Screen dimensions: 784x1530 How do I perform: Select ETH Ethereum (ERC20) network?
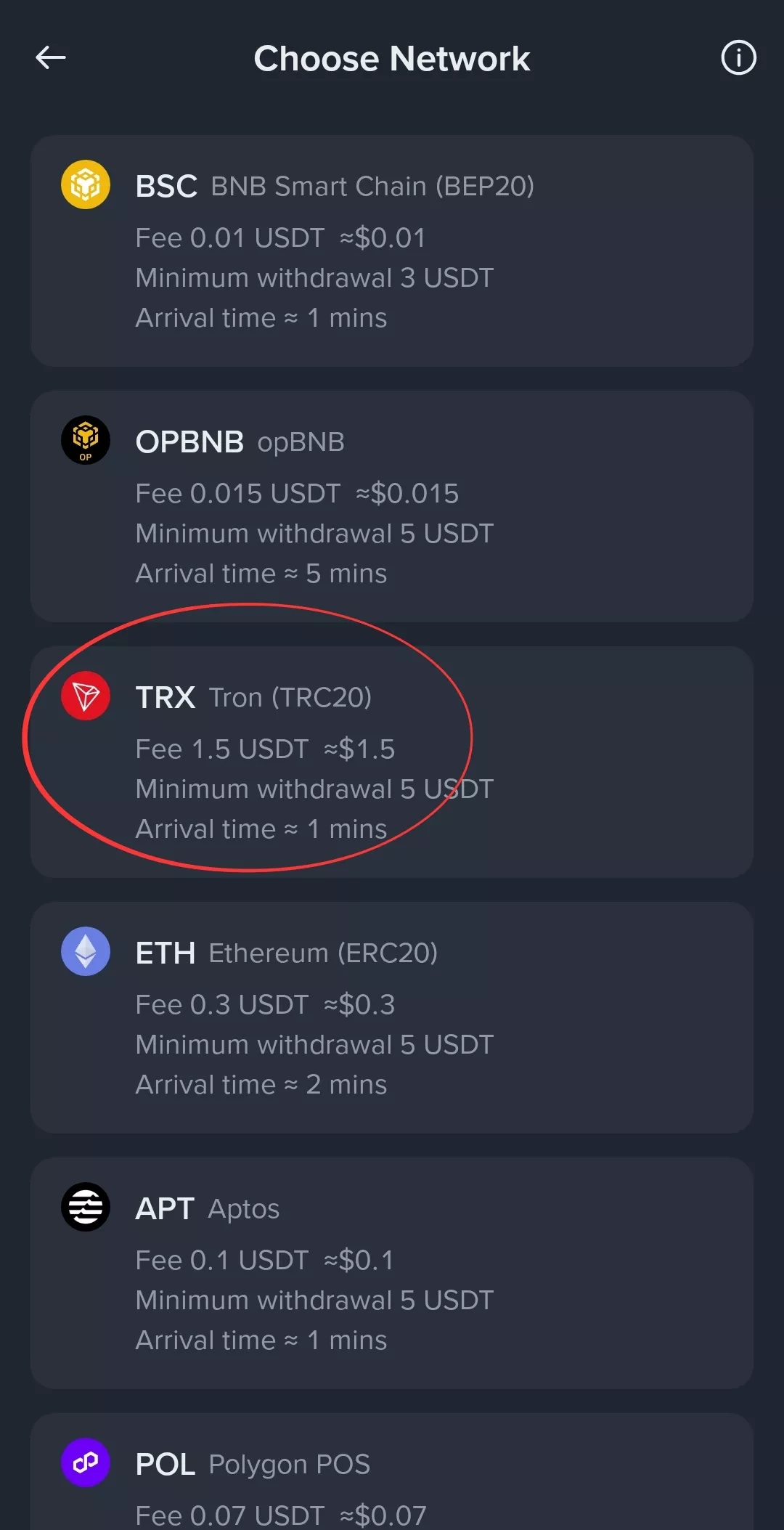point(392,1017)
